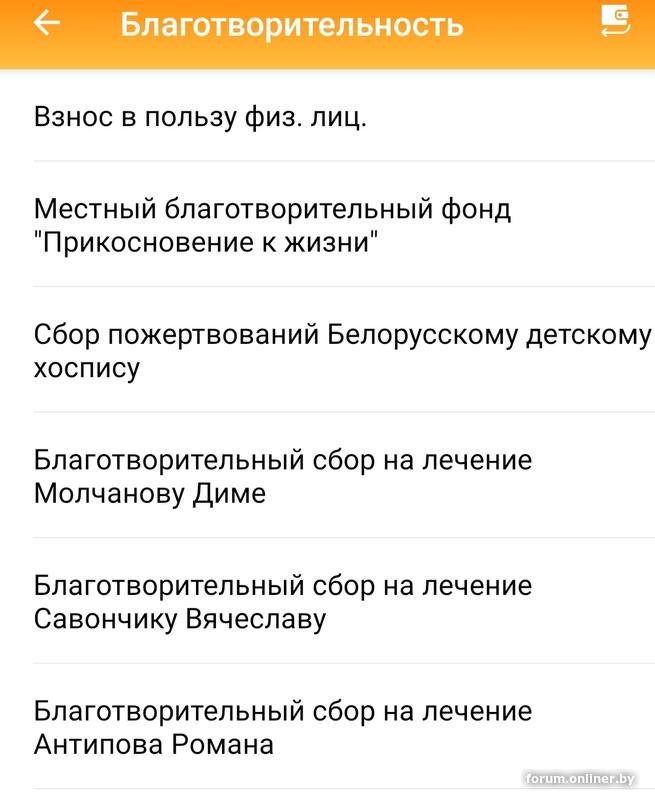
Task: Select the Прикосновение к жизни charity fund
Action: (272, 225)
